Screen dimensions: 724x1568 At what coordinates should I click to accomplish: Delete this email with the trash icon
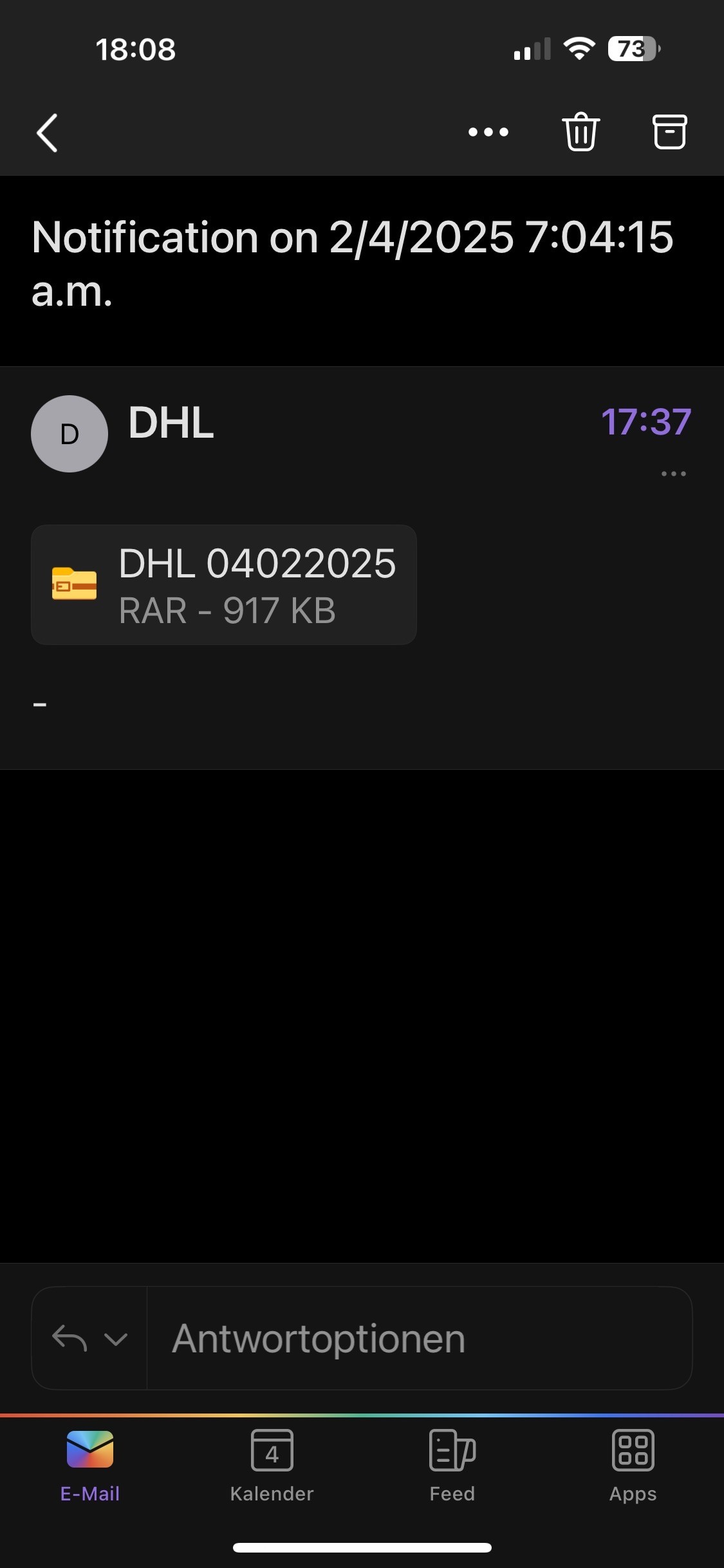[x=581, y=132]
